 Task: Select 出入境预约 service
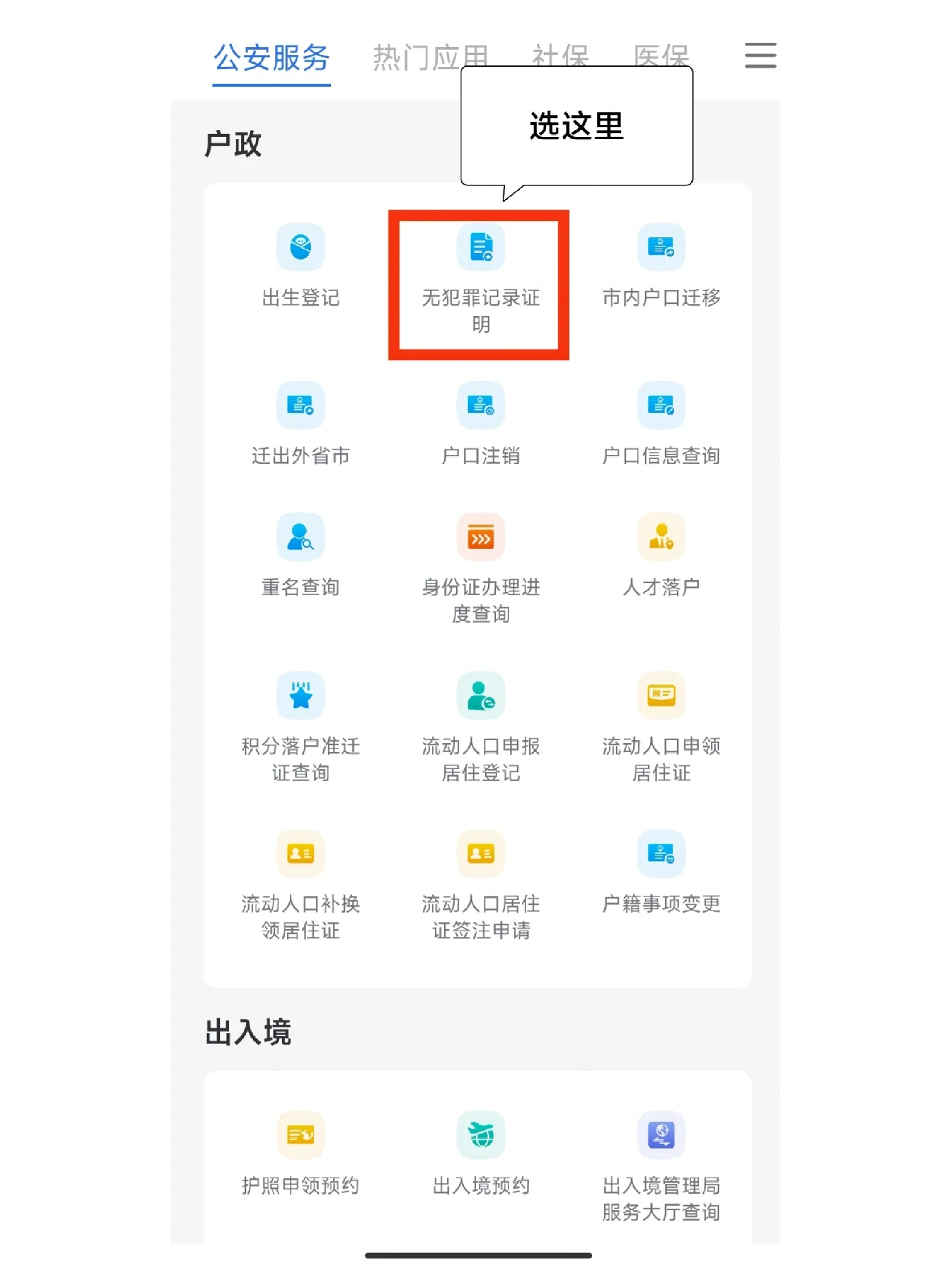(x=480, y=1154)
